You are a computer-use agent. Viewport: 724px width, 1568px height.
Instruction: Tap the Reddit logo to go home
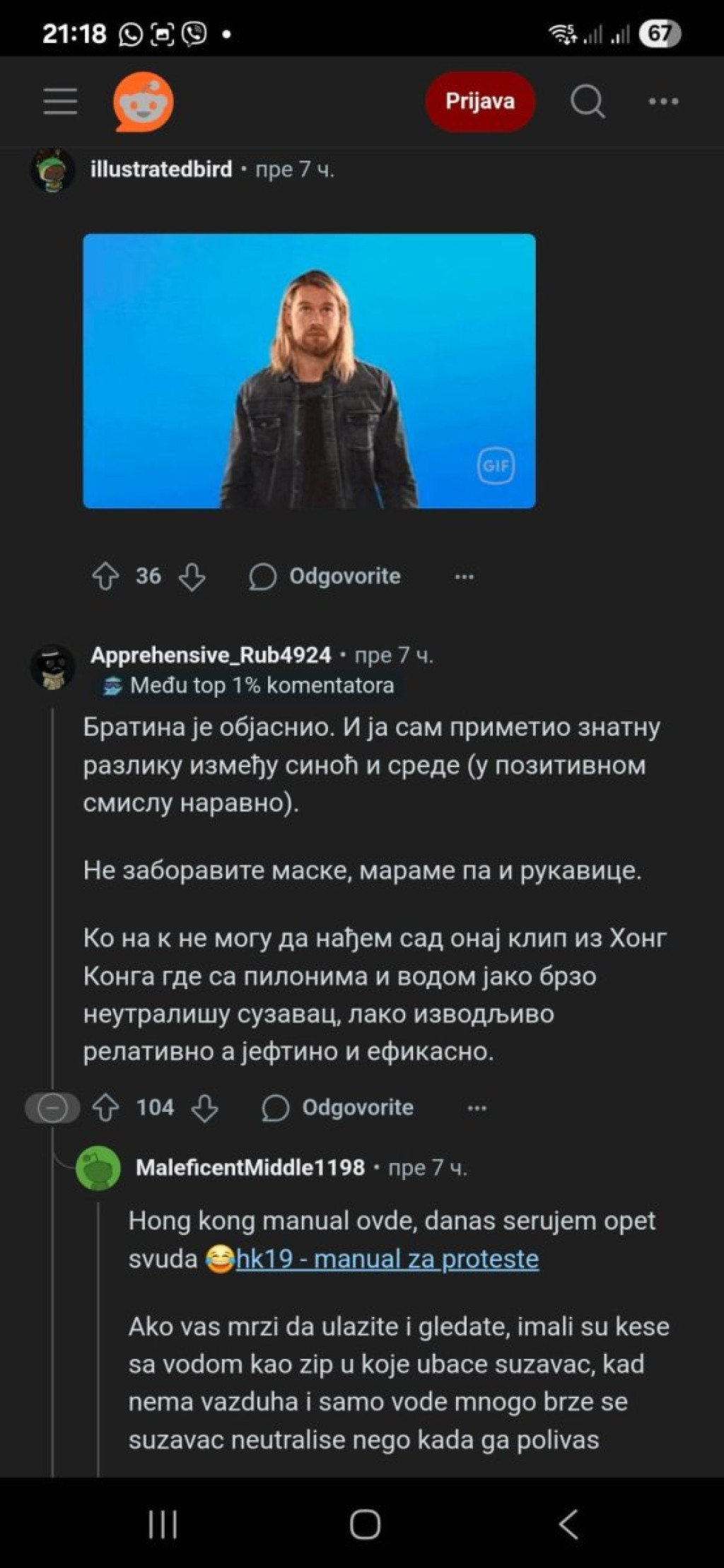click(x=144, y=102)
